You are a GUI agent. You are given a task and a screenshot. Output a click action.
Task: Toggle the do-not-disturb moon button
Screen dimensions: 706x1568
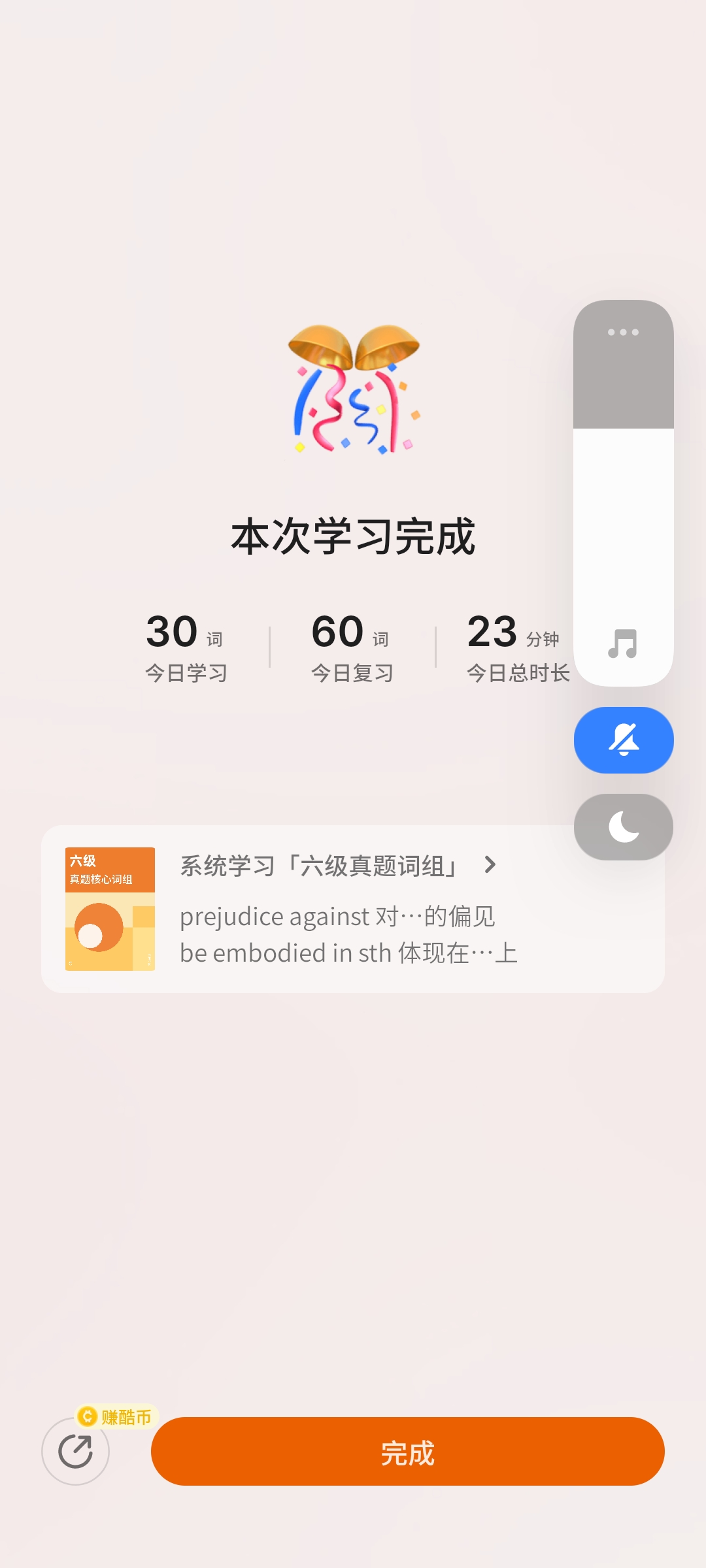tap(623, 827)
